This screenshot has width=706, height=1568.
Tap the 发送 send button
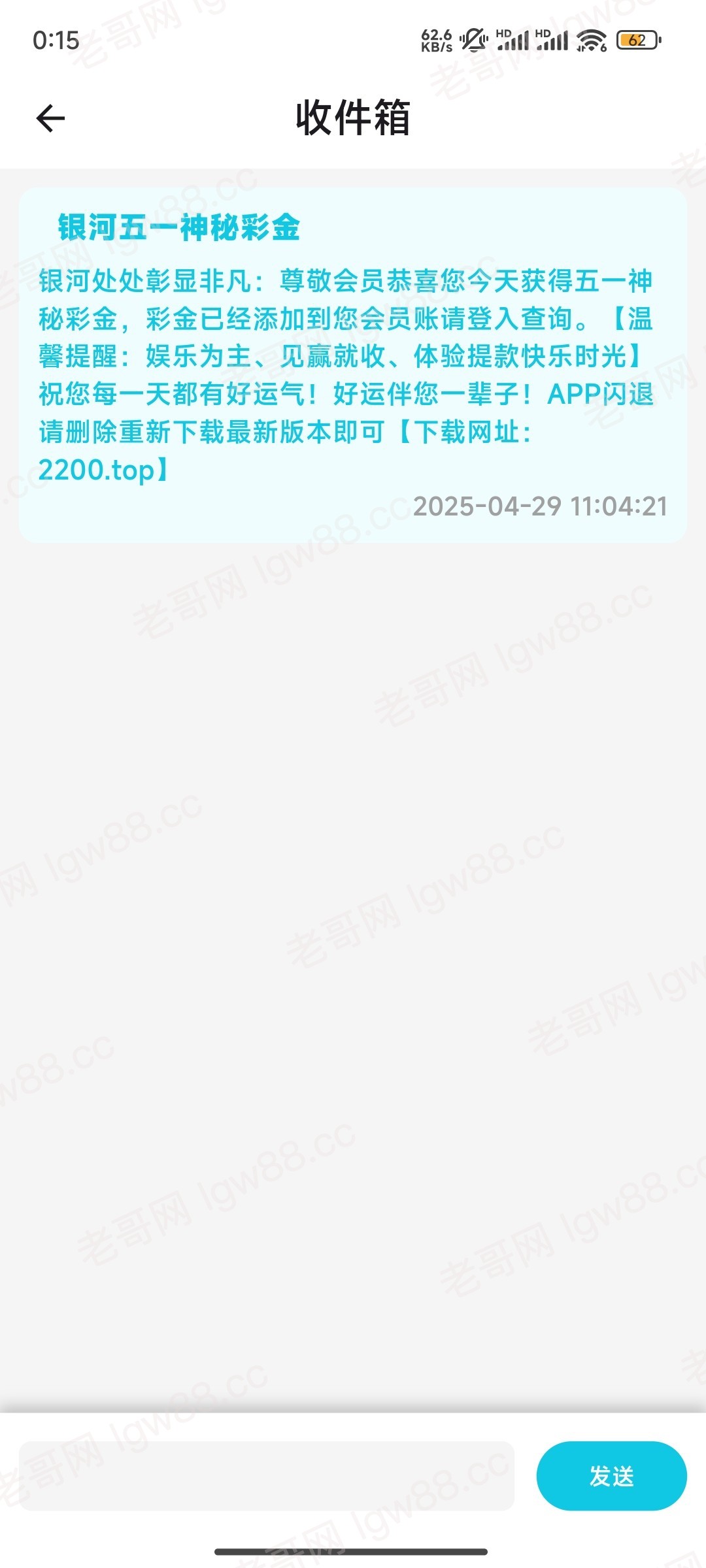click(611, 1476)
